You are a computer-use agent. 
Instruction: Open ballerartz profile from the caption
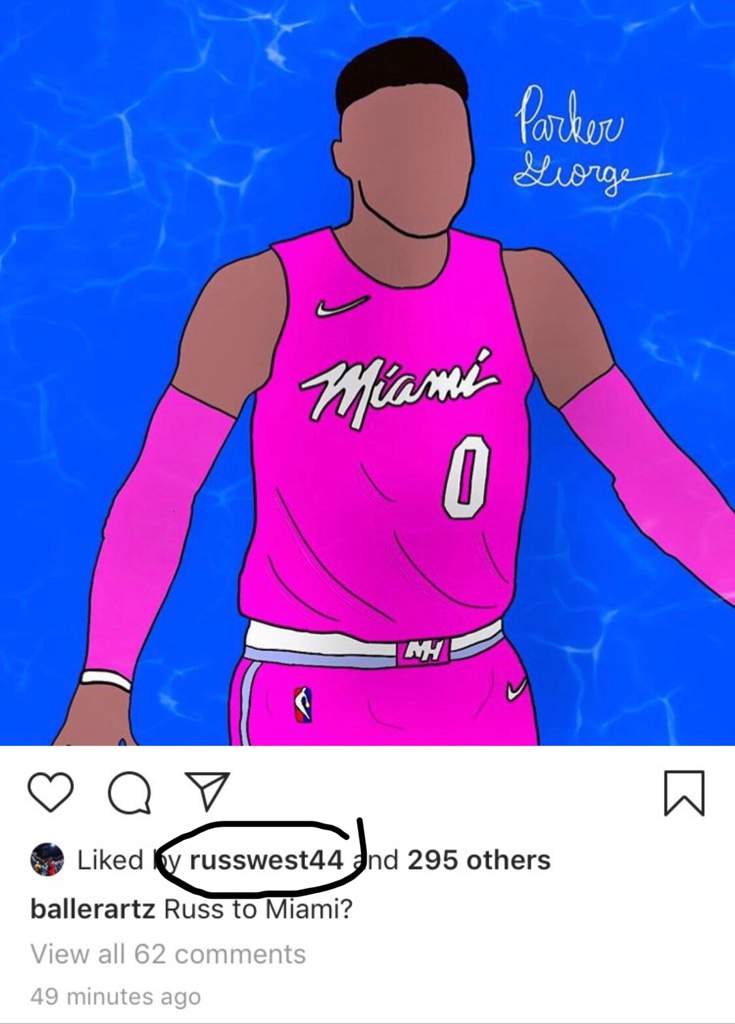pos(92,910)
